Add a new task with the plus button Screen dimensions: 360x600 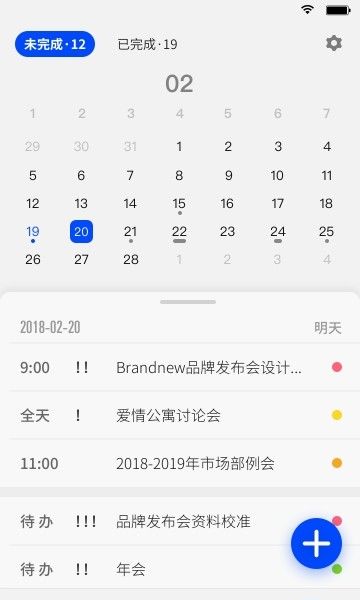click(x=316, y=543)
